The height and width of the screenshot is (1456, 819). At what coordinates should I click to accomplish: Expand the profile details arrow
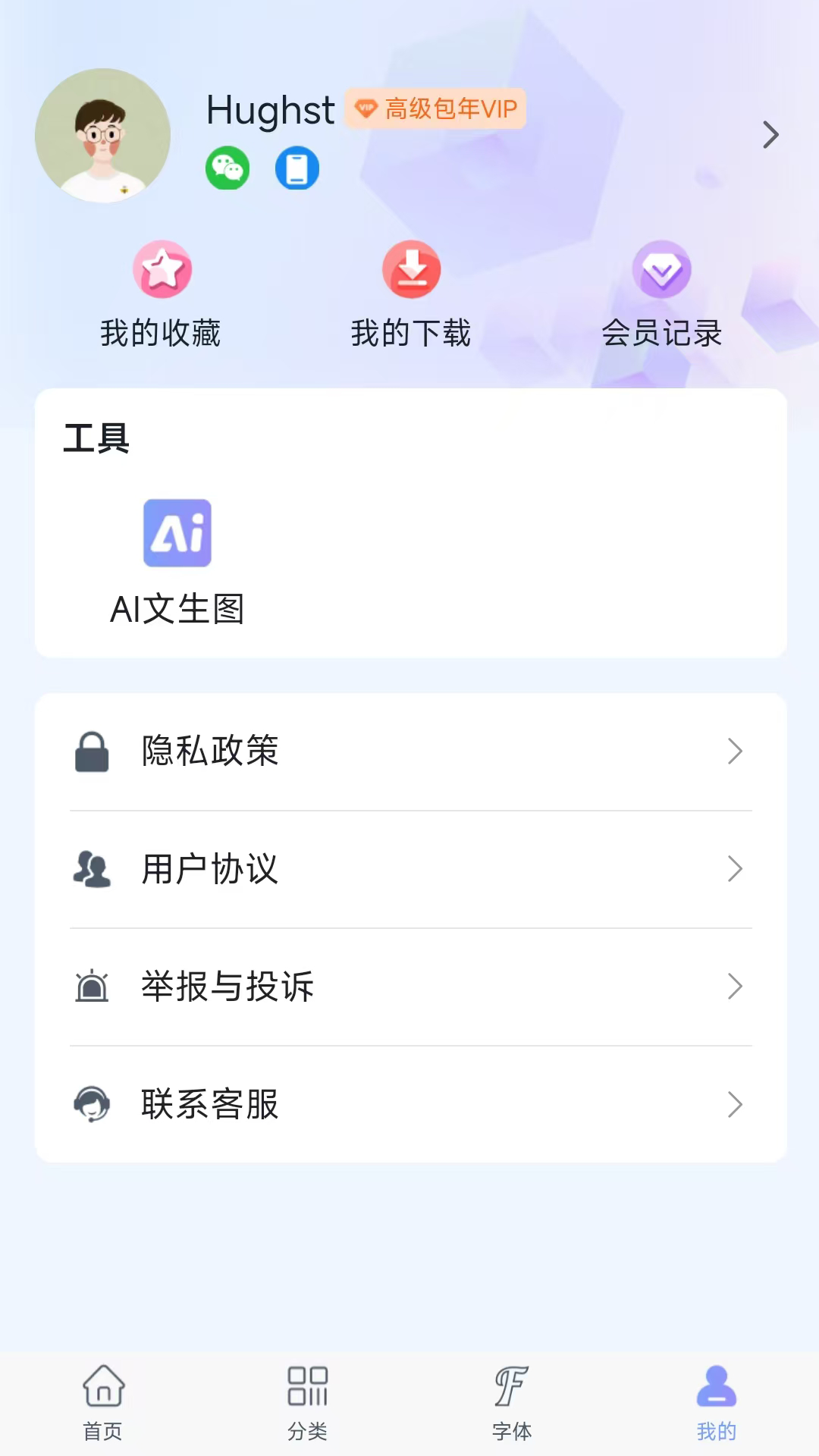click(x=770, y=135)
